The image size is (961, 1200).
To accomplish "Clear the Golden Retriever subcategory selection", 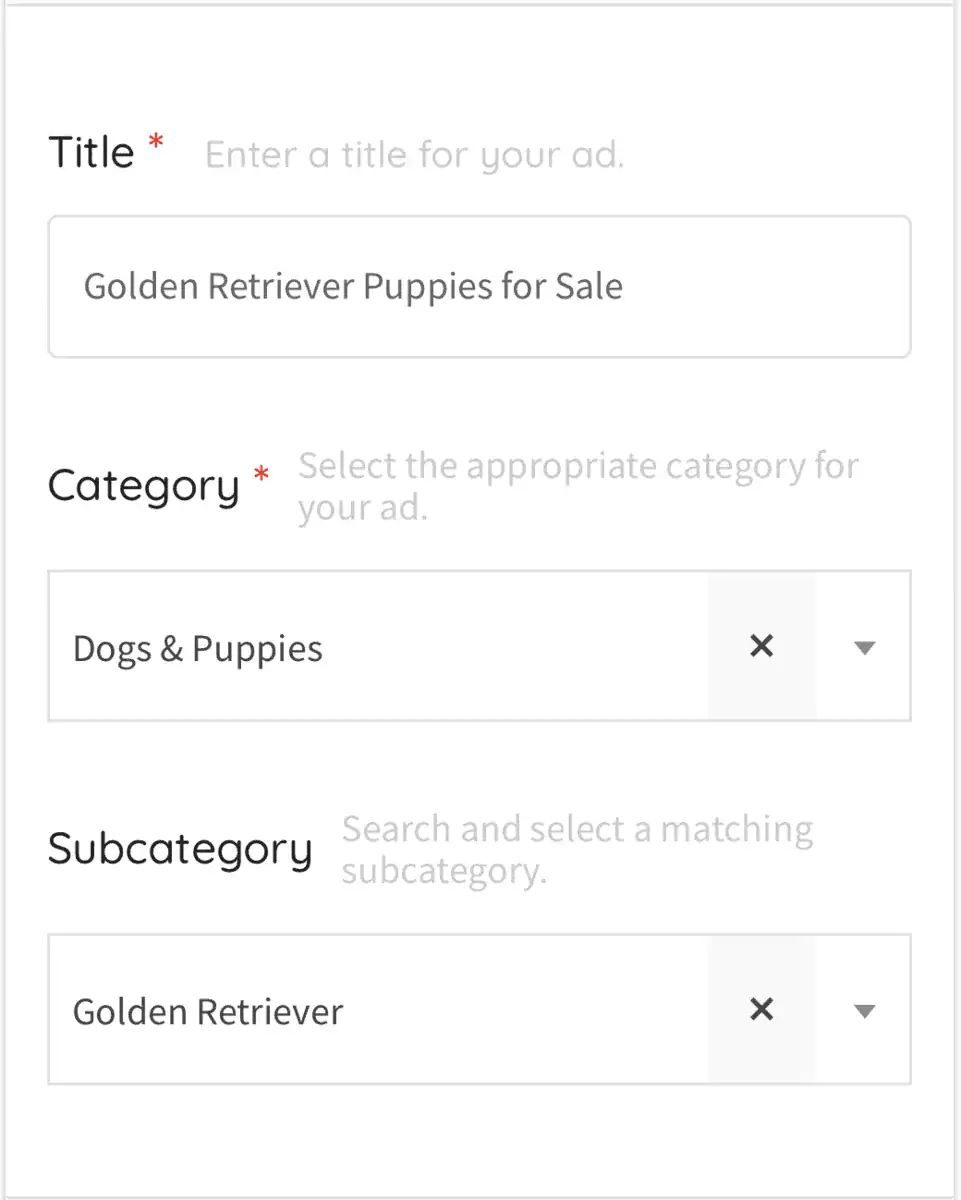I will click(x=761, y=1010).
